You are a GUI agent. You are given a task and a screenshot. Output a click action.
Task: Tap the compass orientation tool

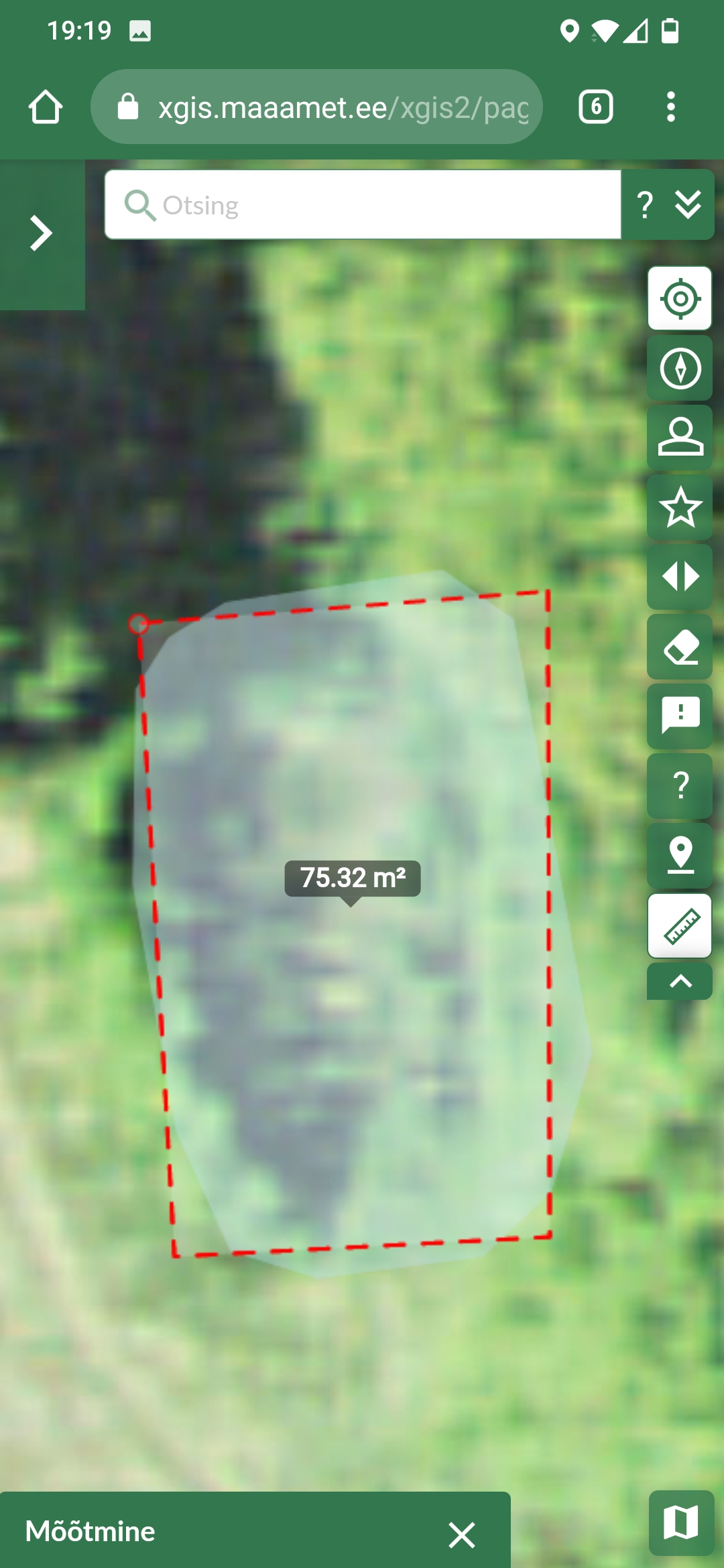(680, 369)
